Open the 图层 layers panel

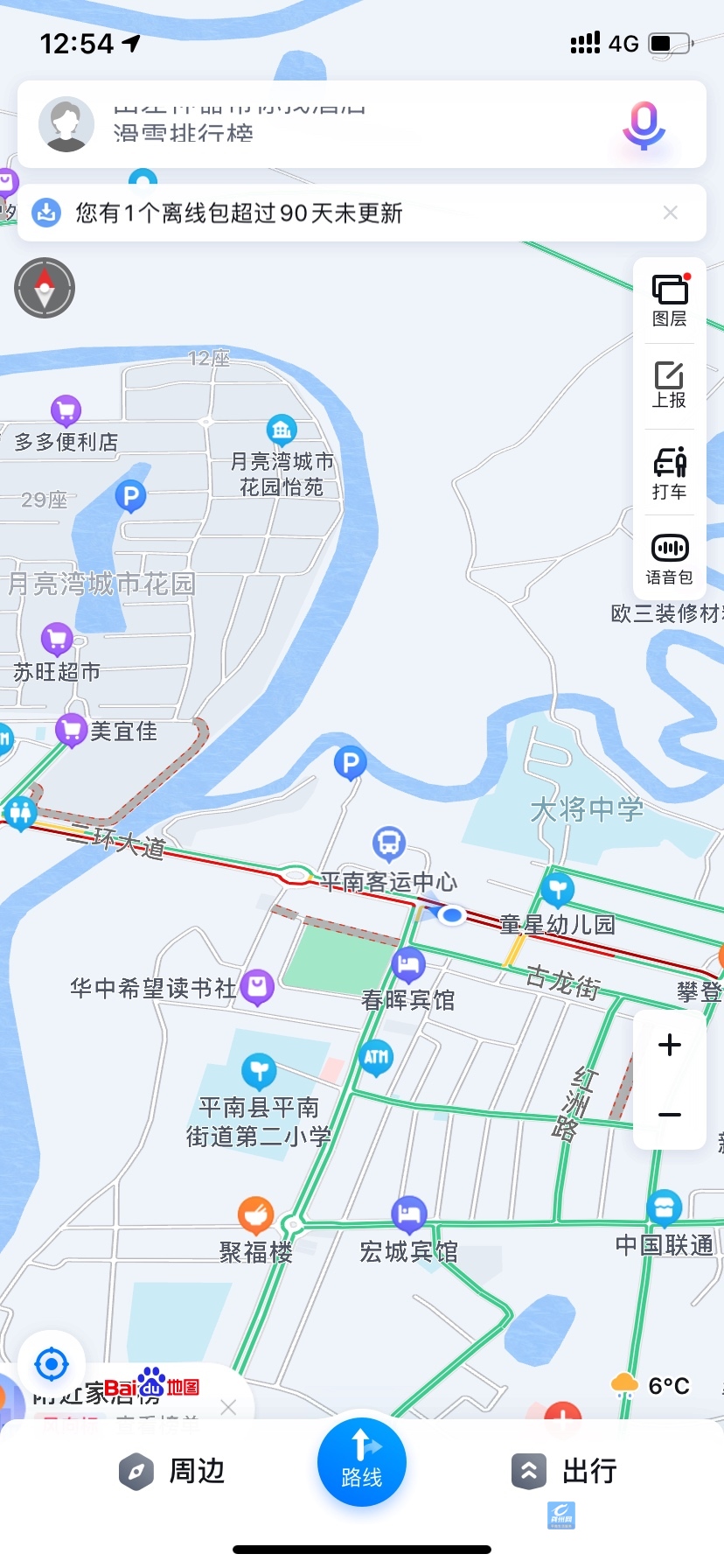[669, 301]
